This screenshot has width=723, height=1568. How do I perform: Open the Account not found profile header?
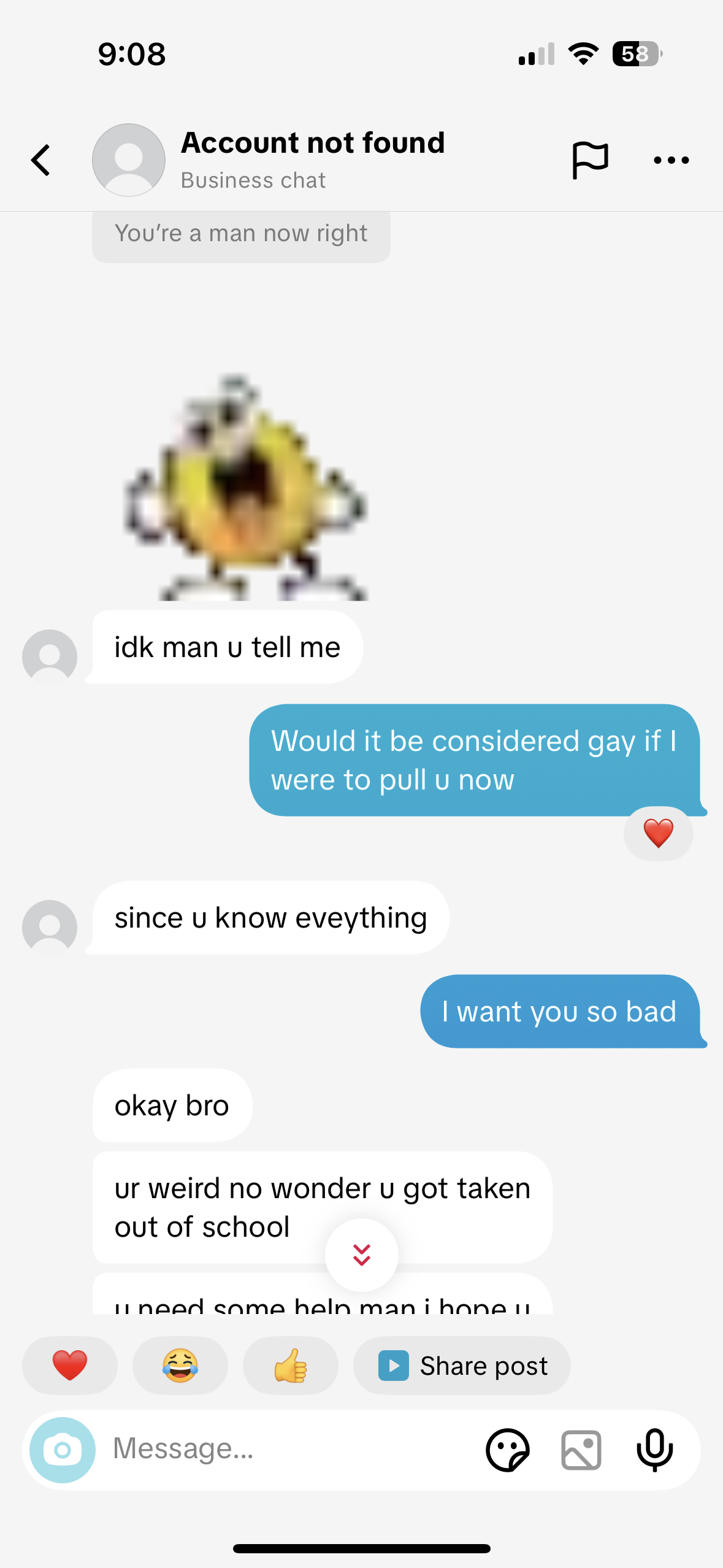click(x=312, y=159)
